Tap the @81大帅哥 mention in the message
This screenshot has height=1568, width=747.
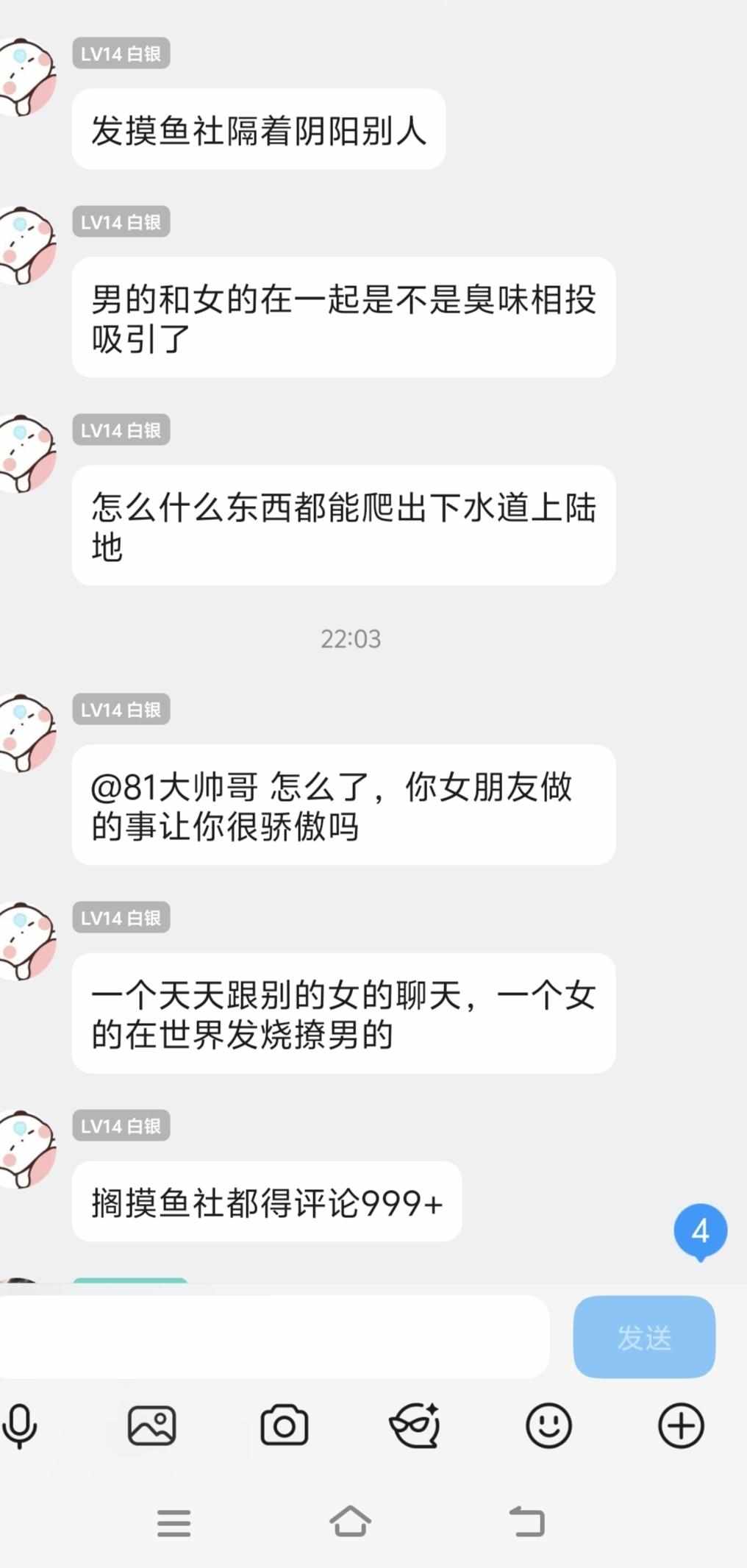[174, 787]
